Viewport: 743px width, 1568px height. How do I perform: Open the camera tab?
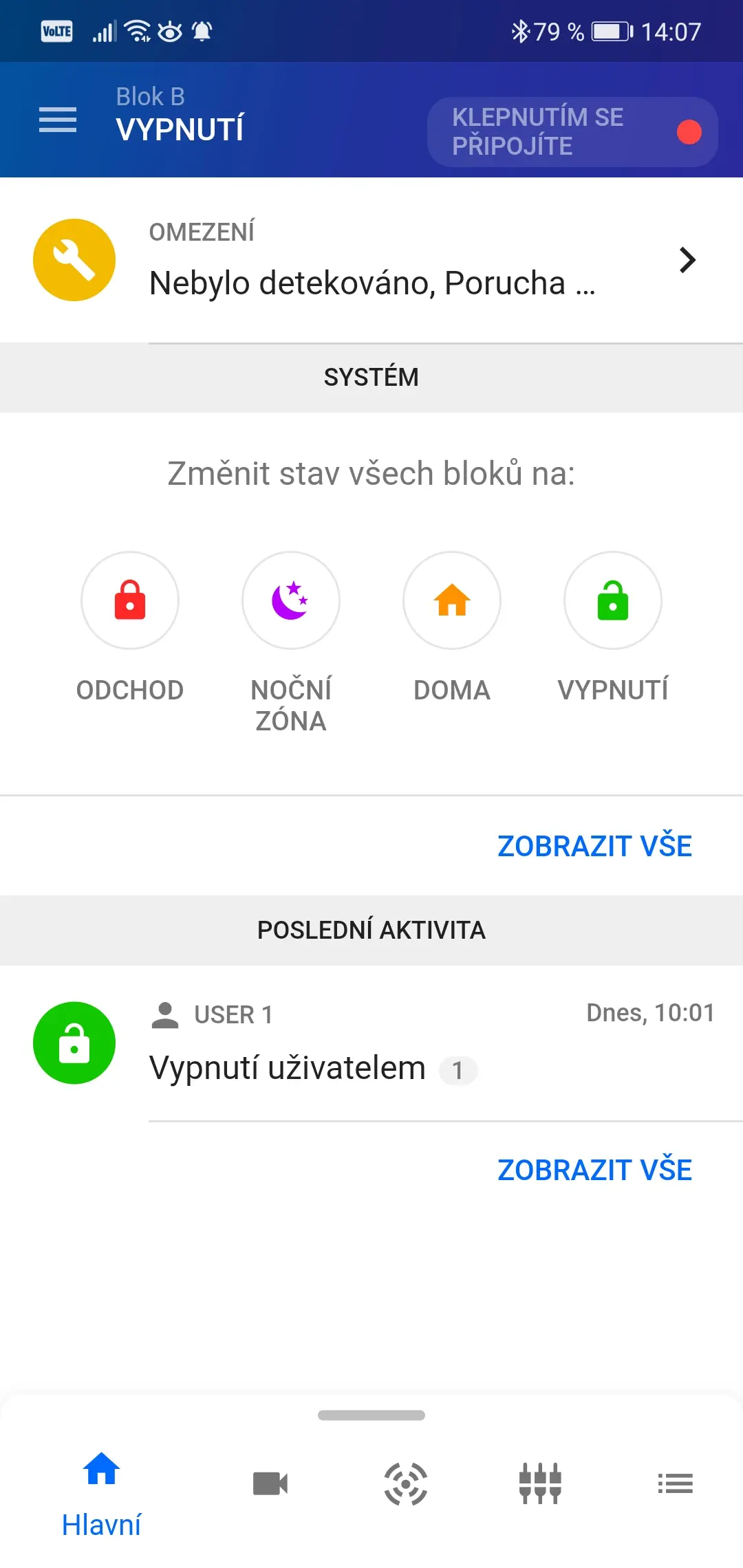click(x=270, y=1483)
